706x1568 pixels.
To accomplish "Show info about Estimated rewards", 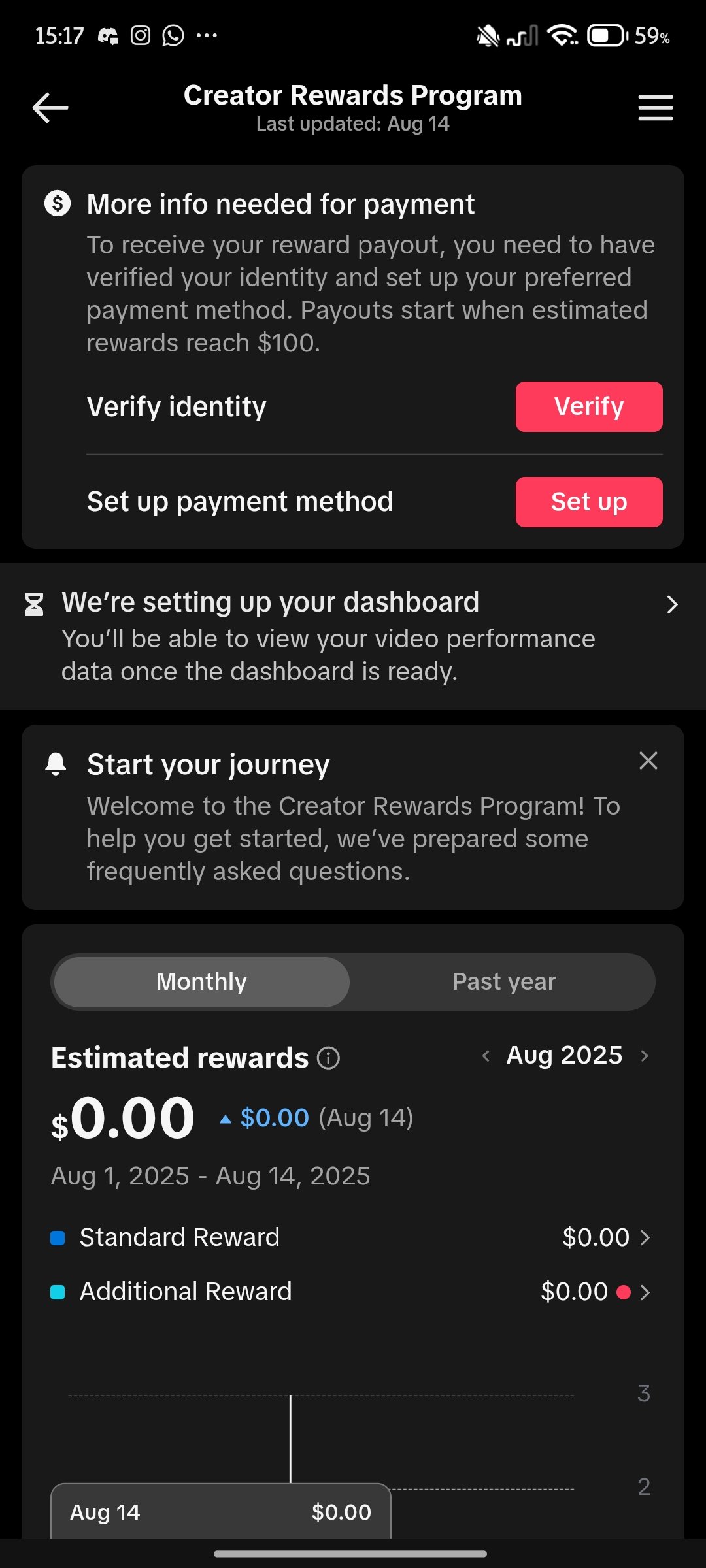I will [328, 1058].
